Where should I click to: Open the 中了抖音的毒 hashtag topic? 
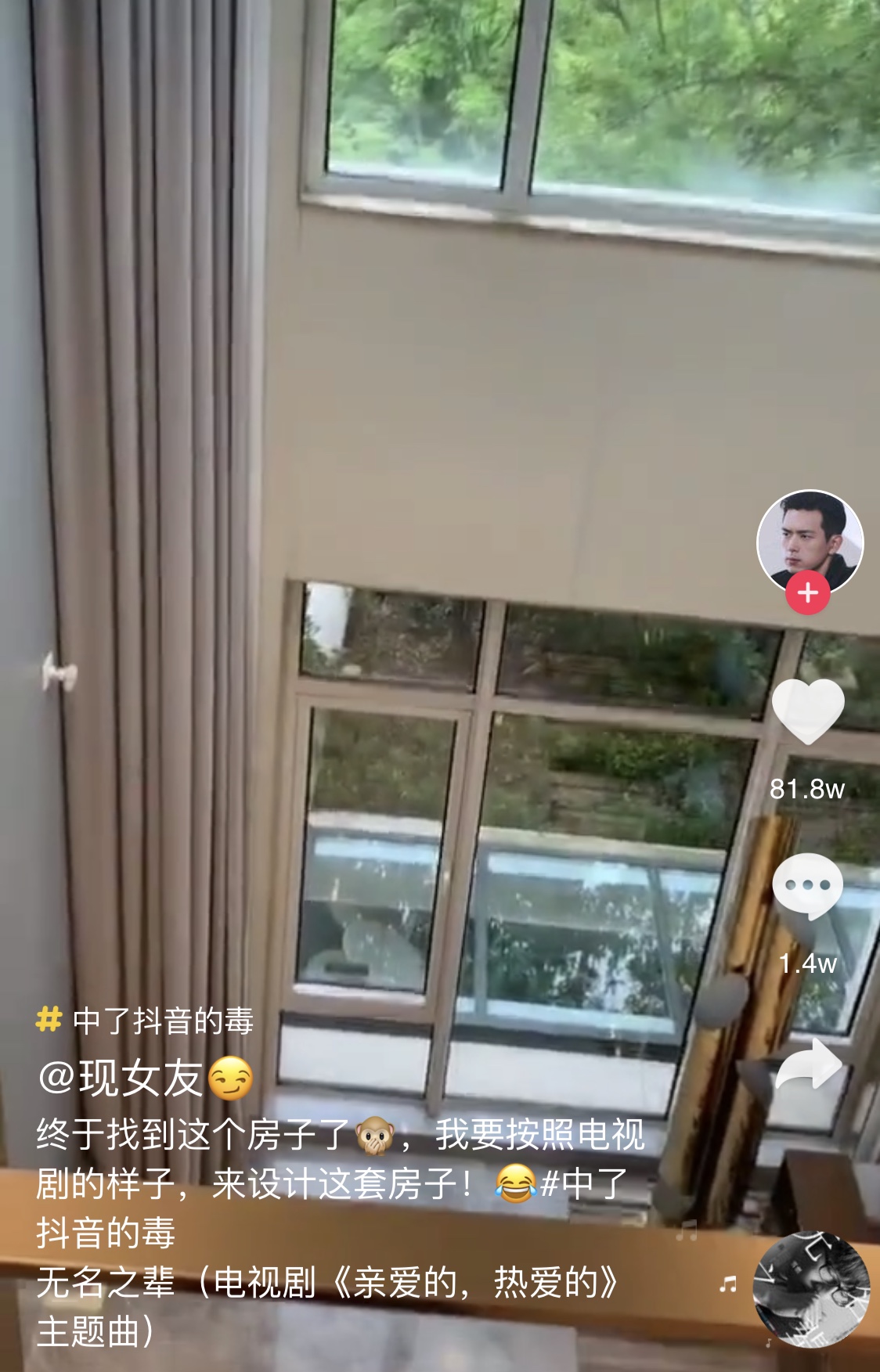145,1021
